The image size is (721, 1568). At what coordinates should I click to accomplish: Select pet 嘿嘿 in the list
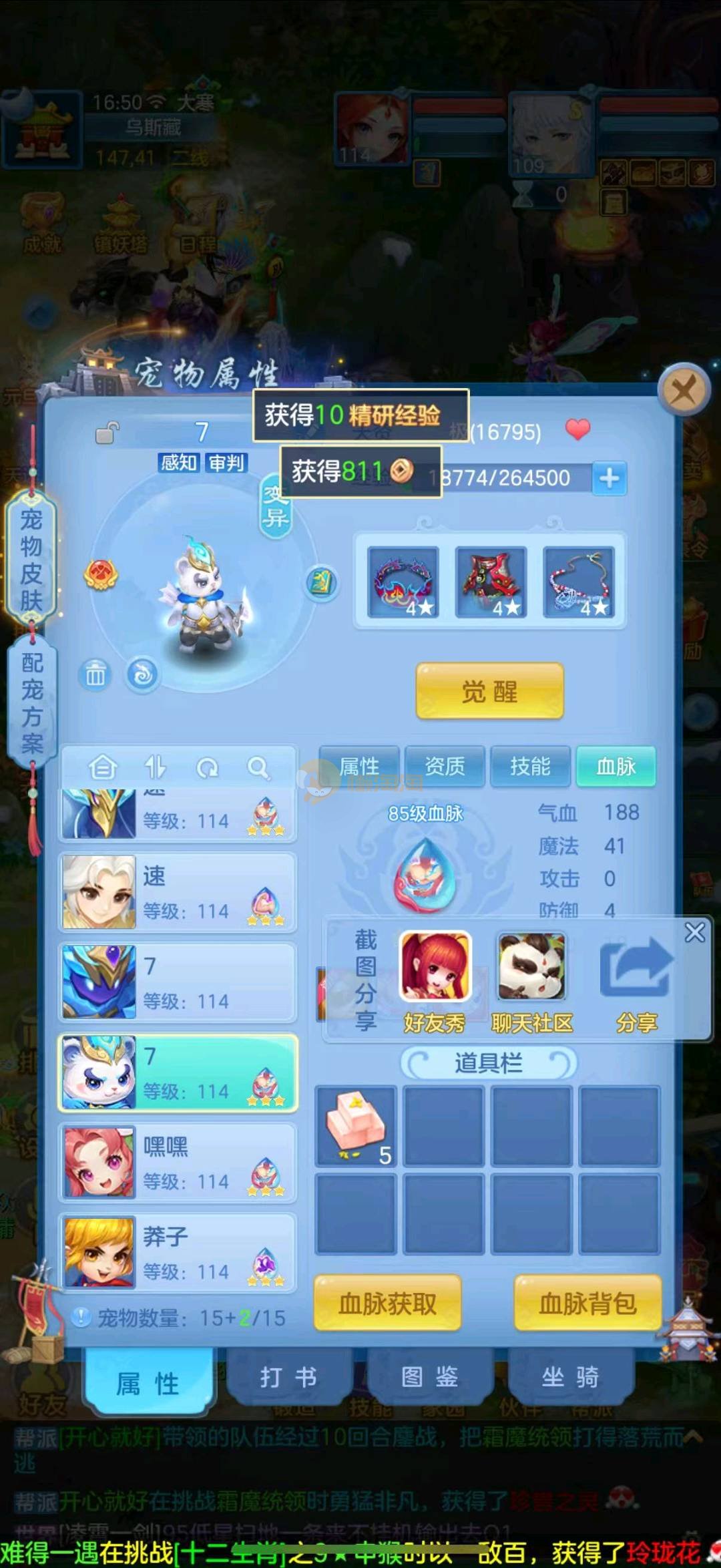pos(178,1163)
